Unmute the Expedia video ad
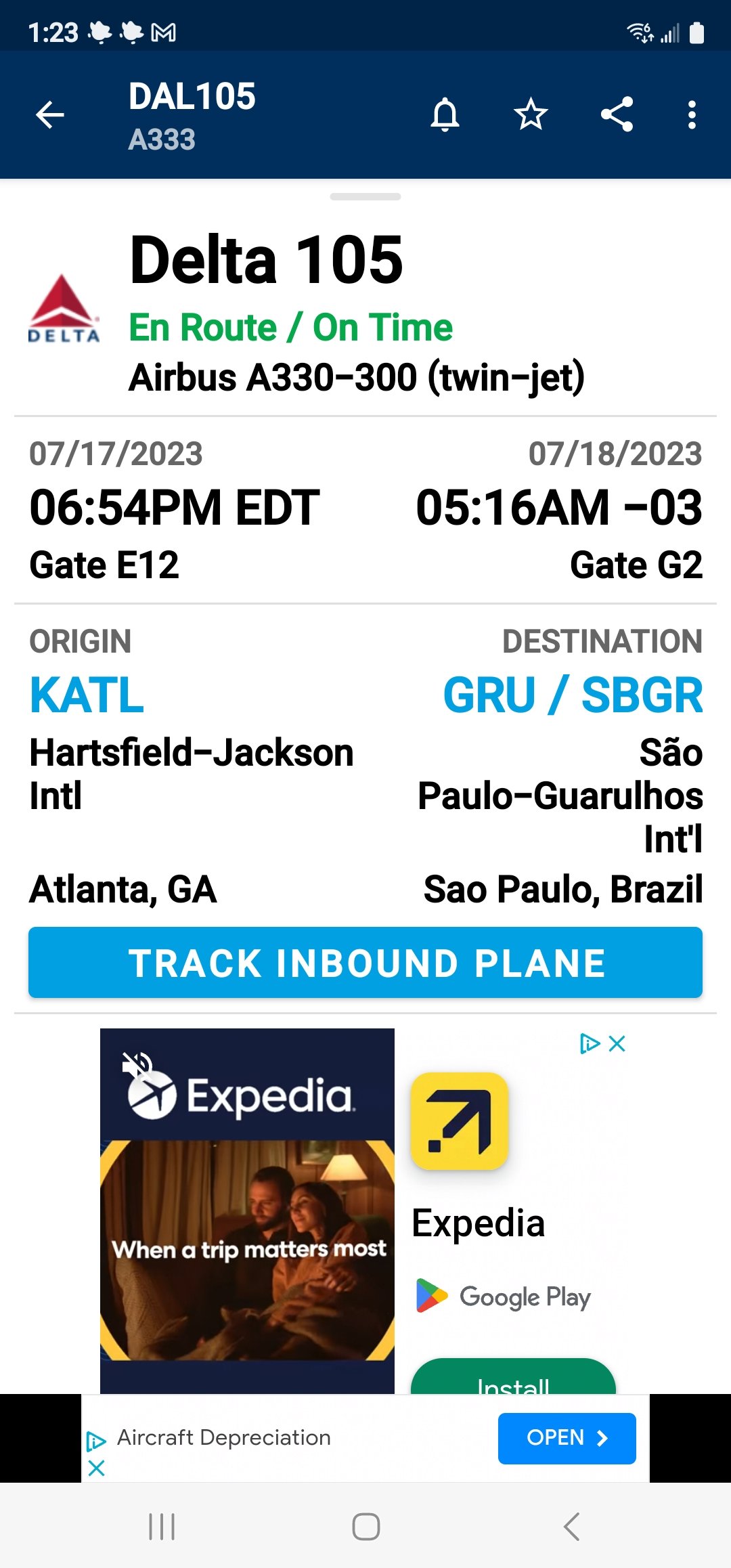The width and height of the screenshot is (731, 1568). click(x=136, y=1065)
